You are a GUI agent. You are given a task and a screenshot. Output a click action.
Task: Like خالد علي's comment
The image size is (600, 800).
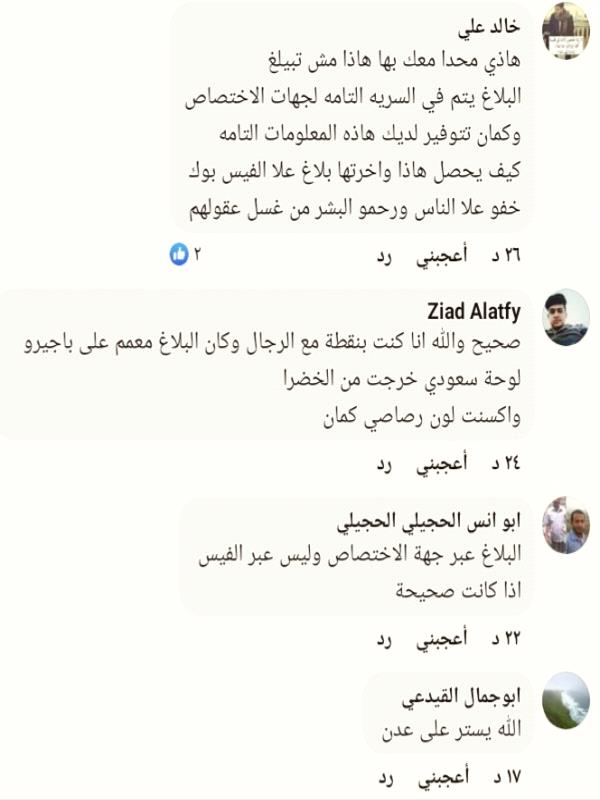(440, 256)
